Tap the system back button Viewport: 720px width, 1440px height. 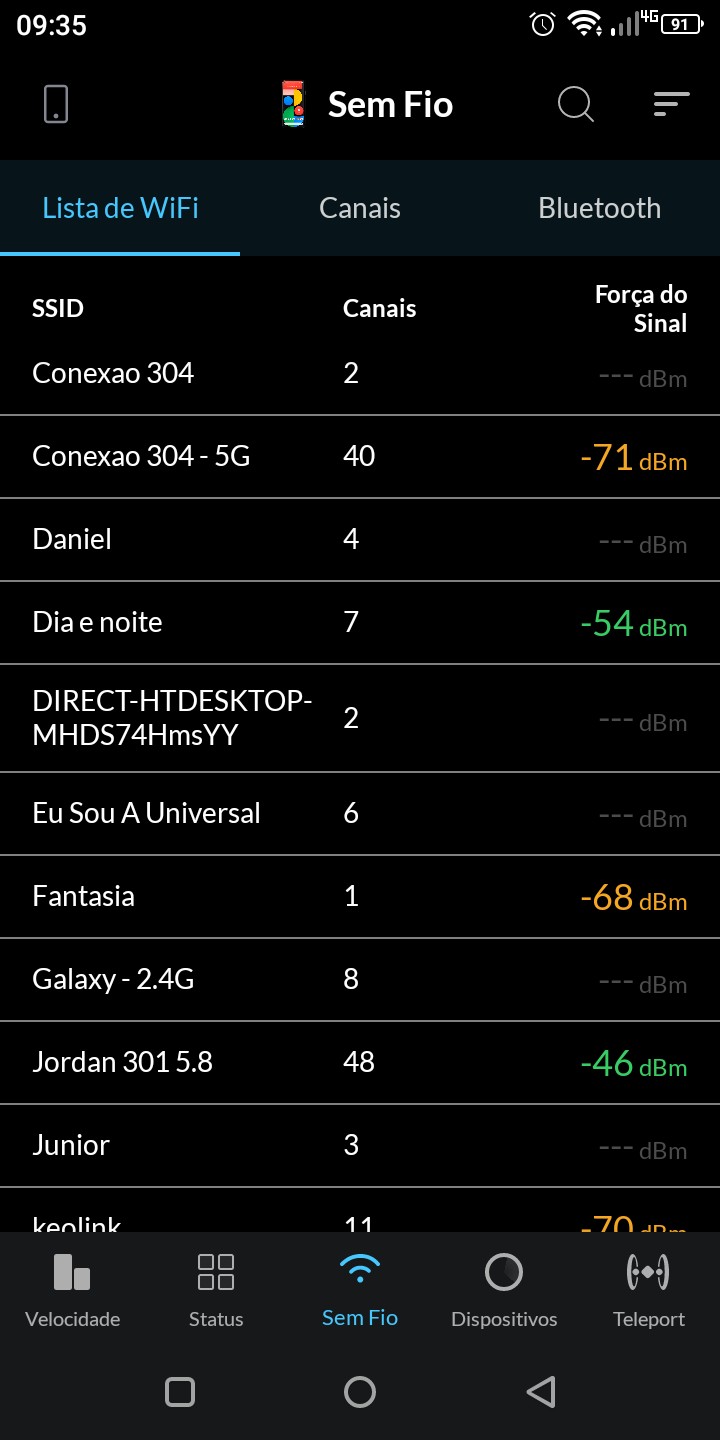click(540, 1392)
